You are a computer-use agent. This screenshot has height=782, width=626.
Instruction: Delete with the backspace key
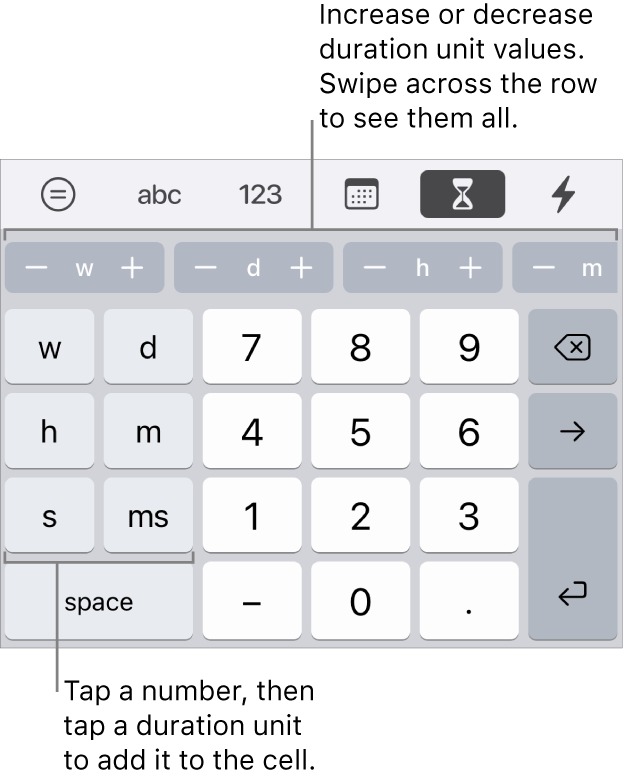572,347
